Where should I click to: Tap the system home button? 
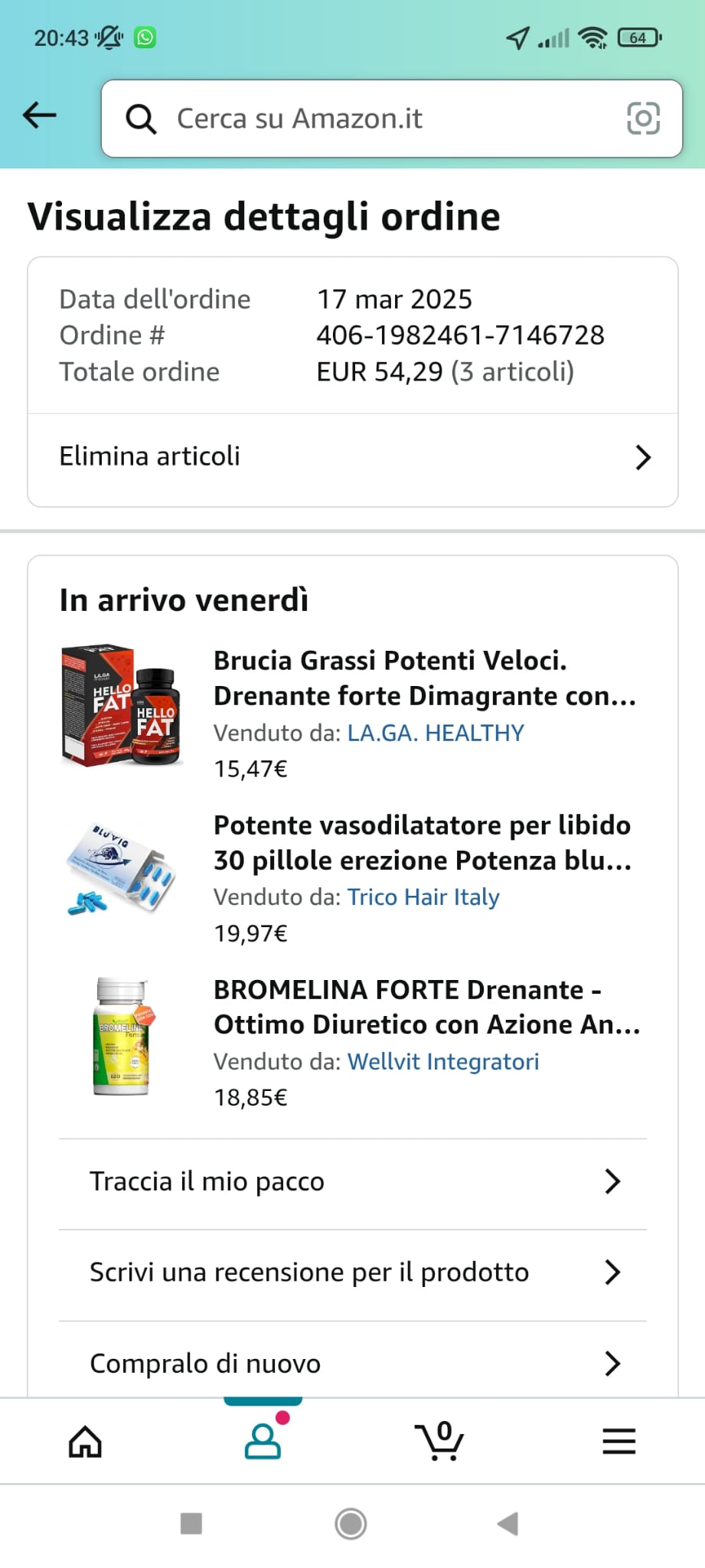(x=351, y=1524)
